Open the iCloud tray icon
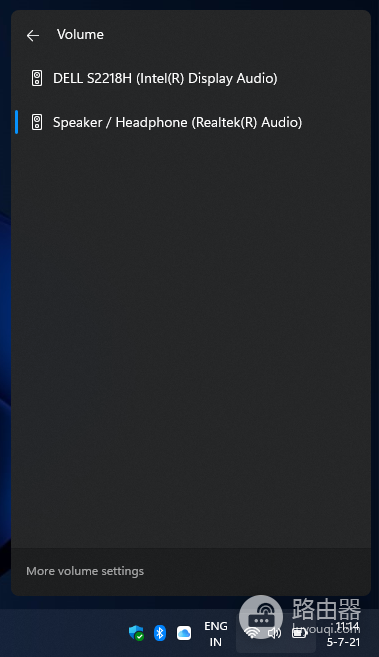This screenshot has width=379, height=657. tap(184, 633)
